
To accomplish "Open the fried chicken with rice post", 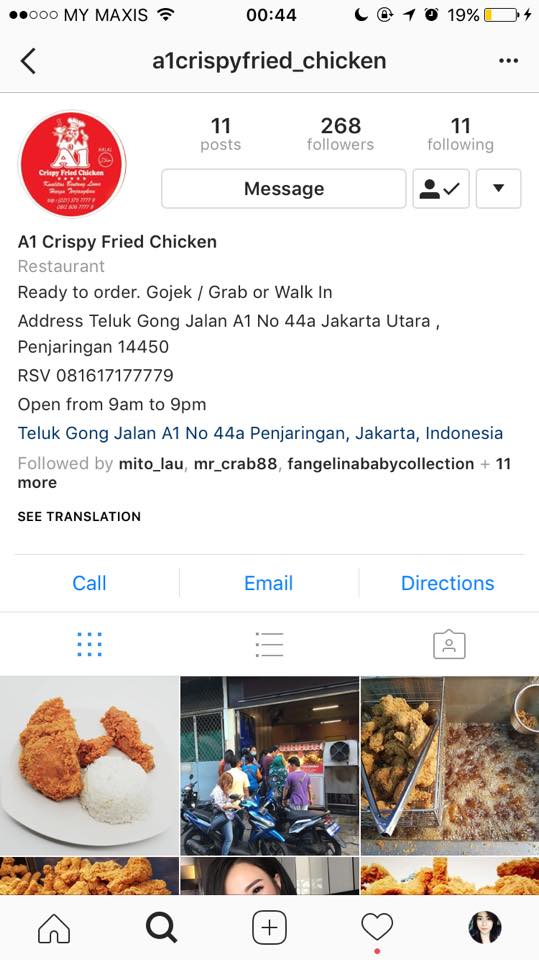I will coord(89,765).
